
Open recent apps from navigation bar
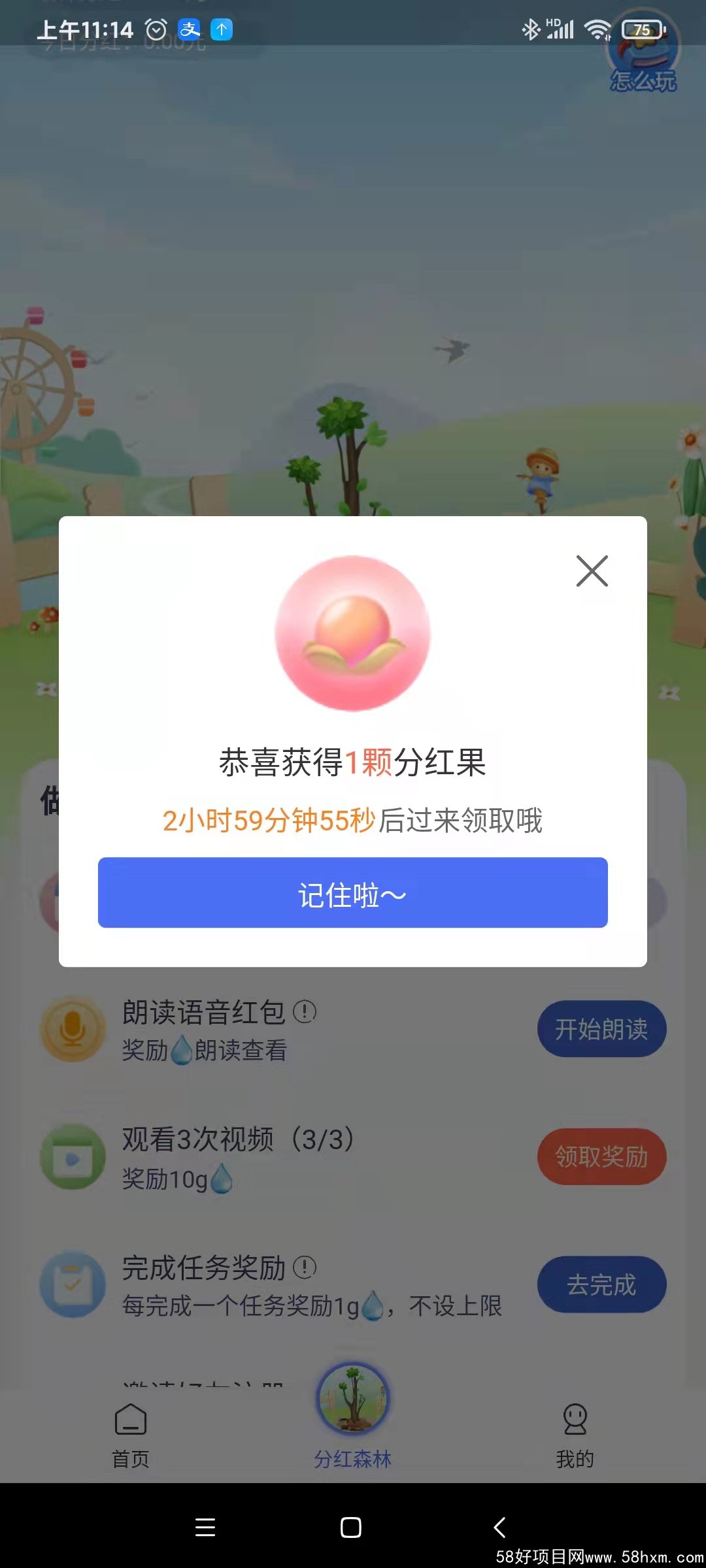[x=205, y=1527]
